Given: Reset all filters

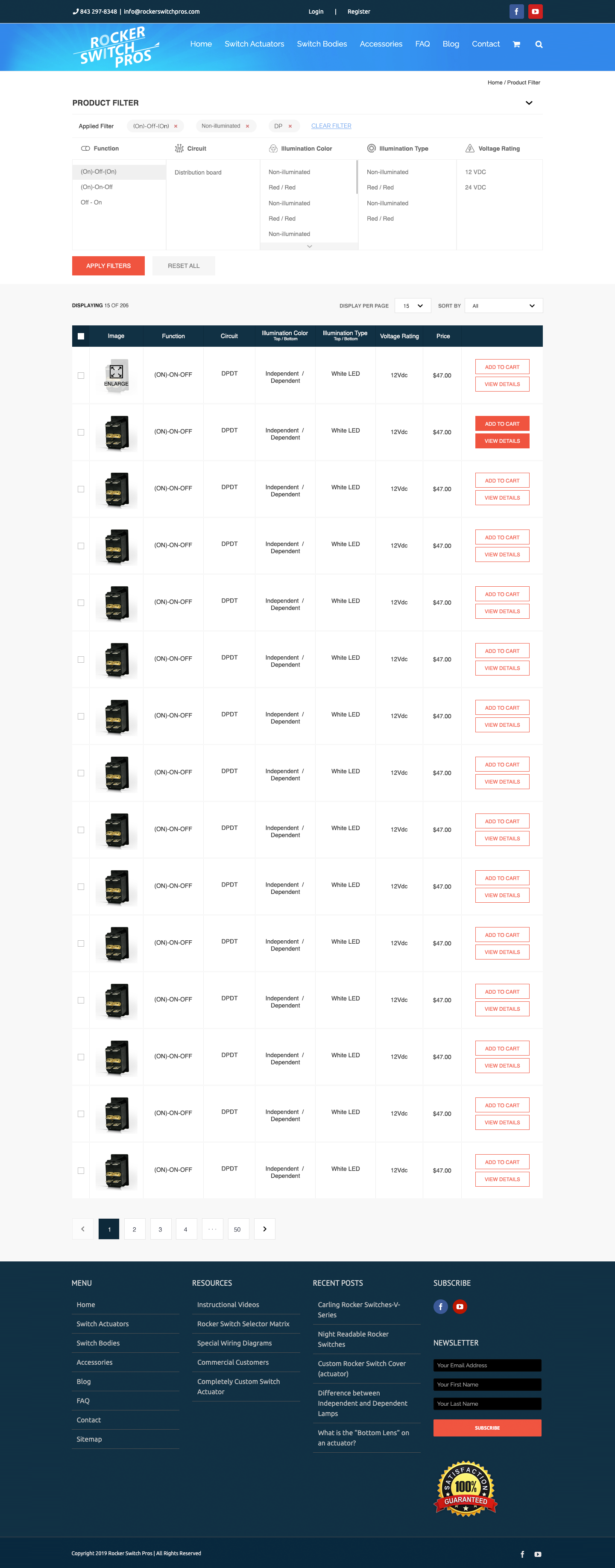Looking at the screenshot, I should 183,266.
